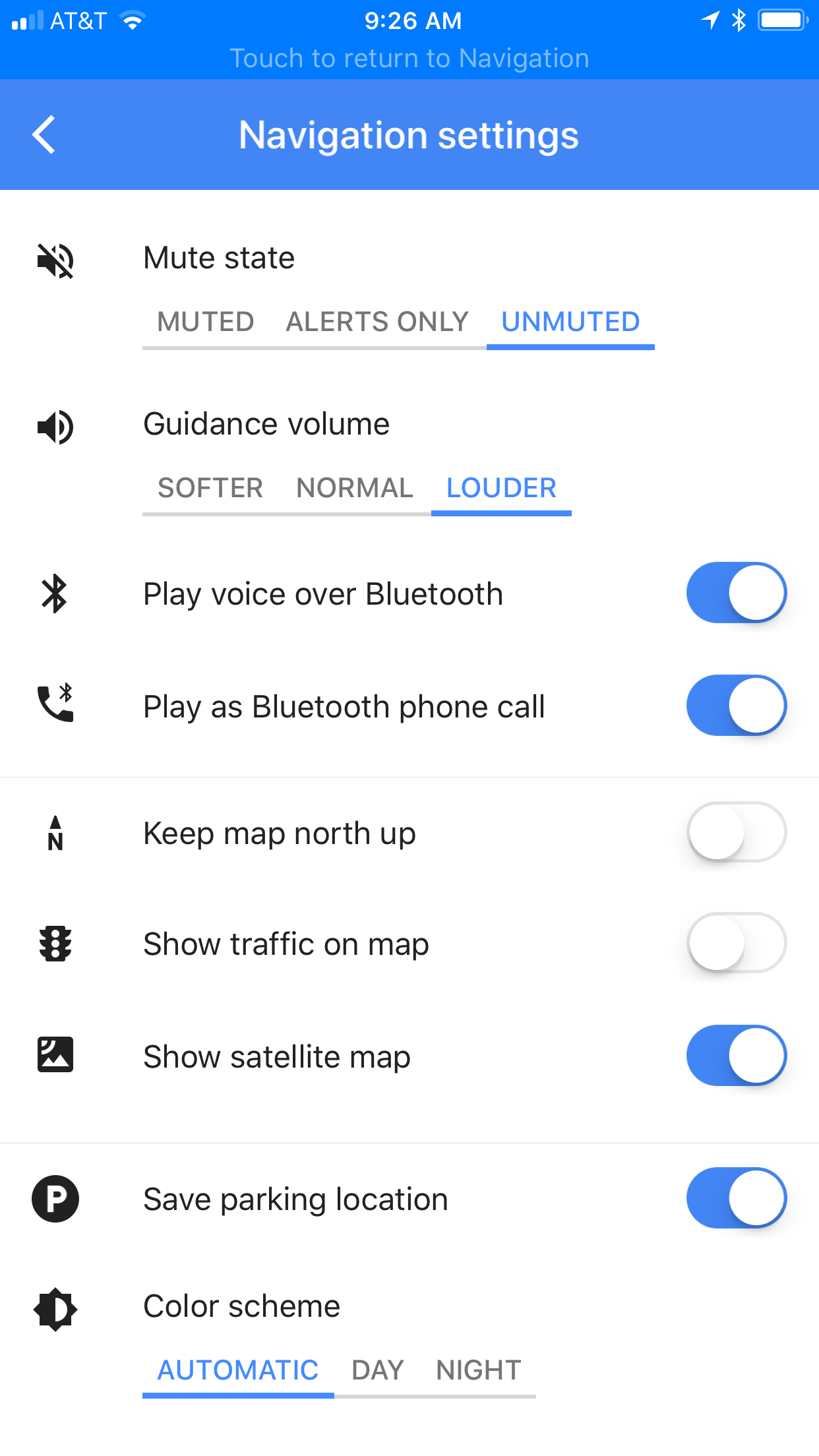This screenshot has height=1456, width=819.
Task: Turn on Show traffic on map
Action: 736,943
